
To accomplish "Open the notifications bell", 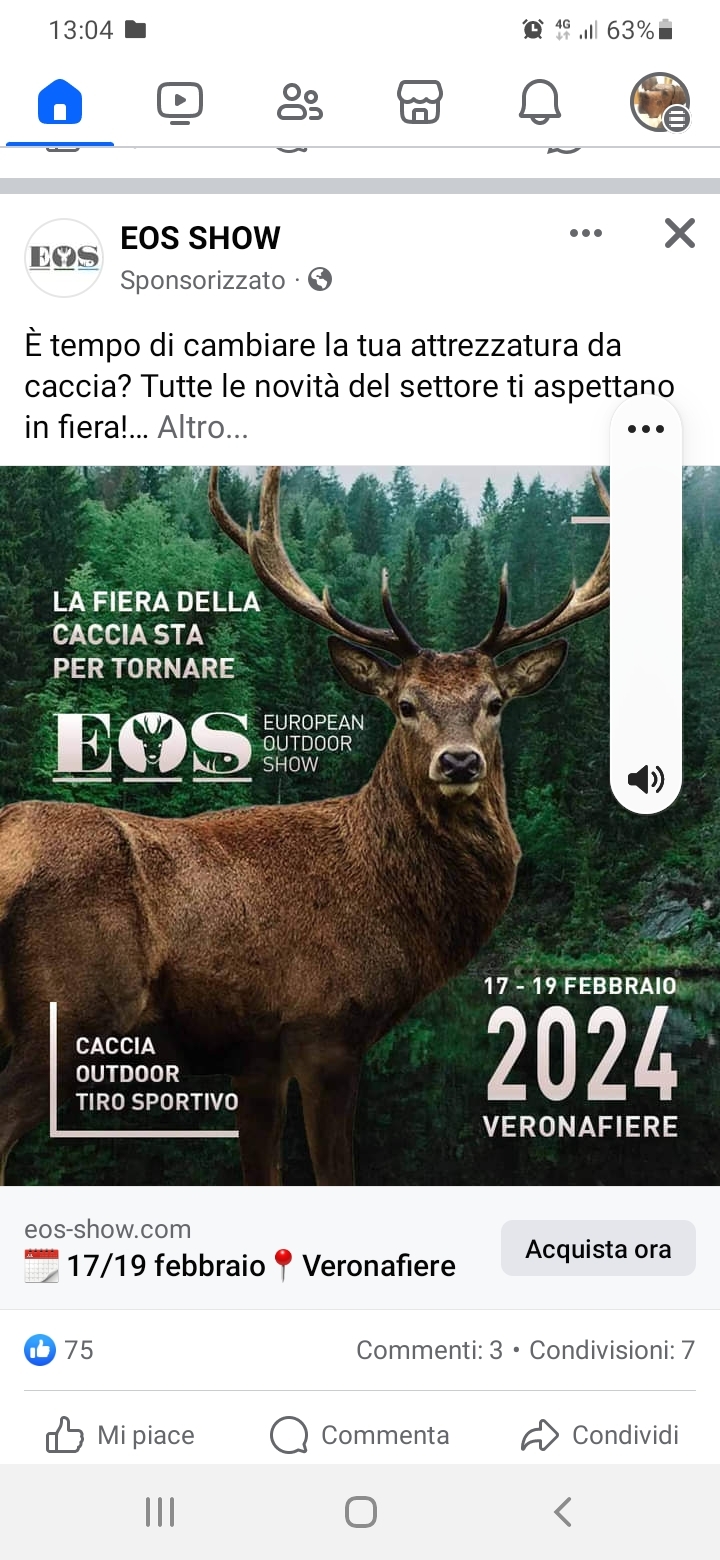I will pyautogui.click(x=540, y=103).
